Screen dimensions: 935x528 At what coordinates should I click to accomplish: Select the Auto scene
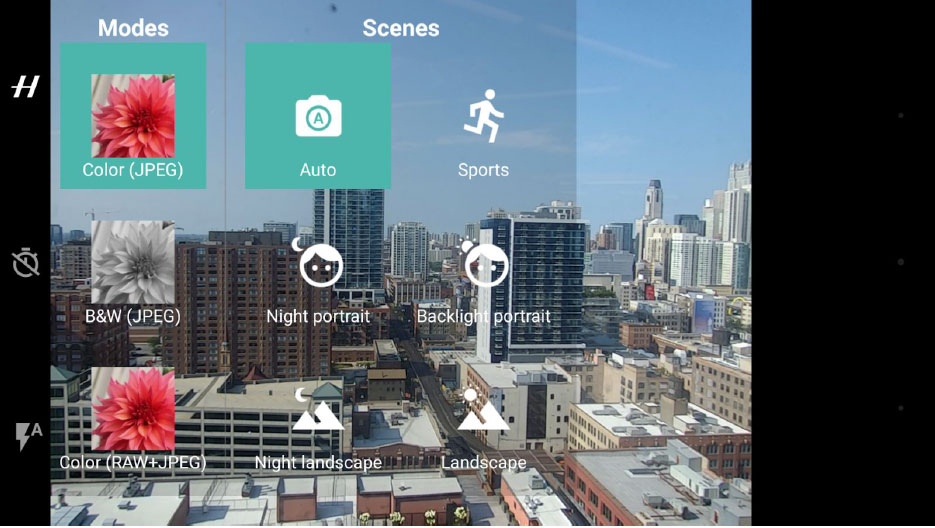(x=318, y=116)
